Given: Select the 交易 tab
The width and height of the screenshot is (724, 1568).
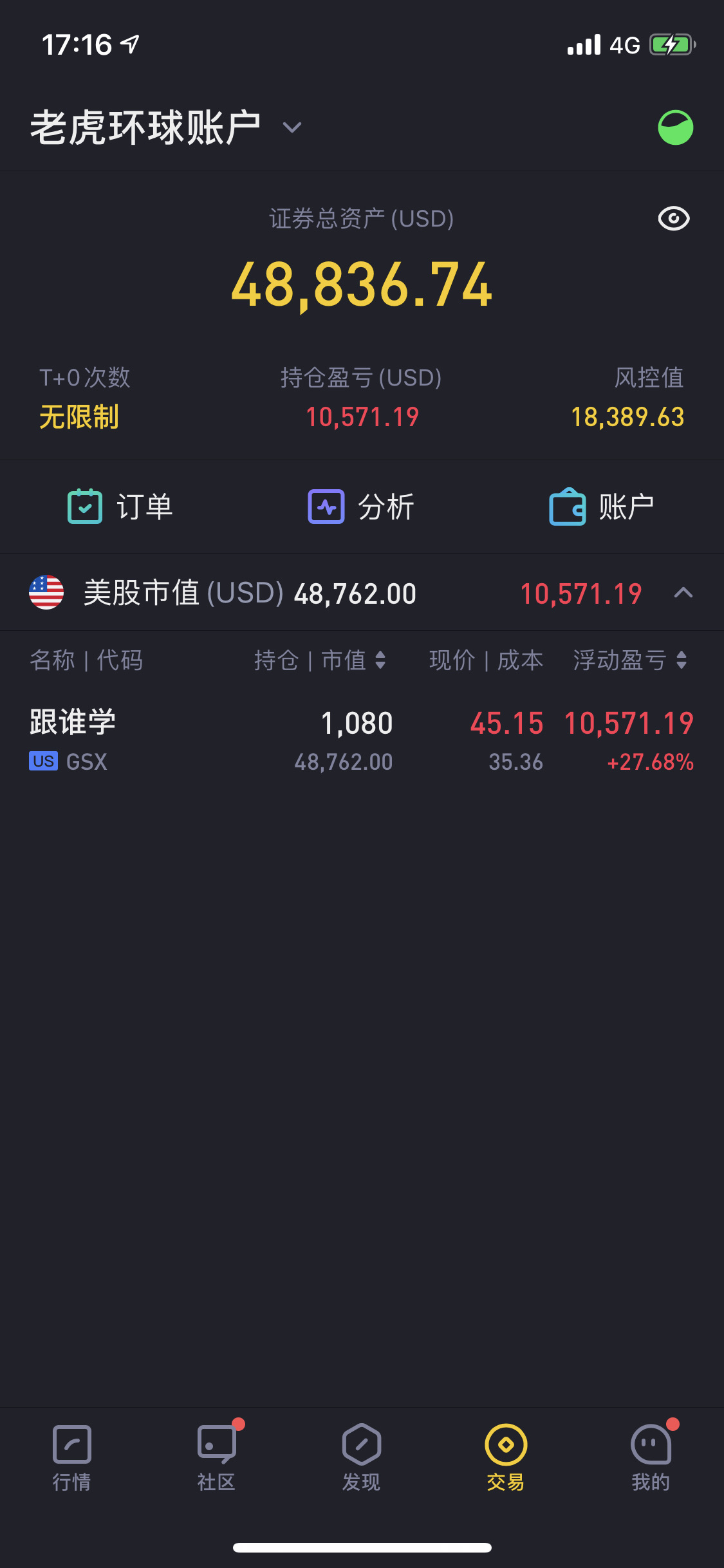Looking at the screenshot, I should pos(506,1458).
